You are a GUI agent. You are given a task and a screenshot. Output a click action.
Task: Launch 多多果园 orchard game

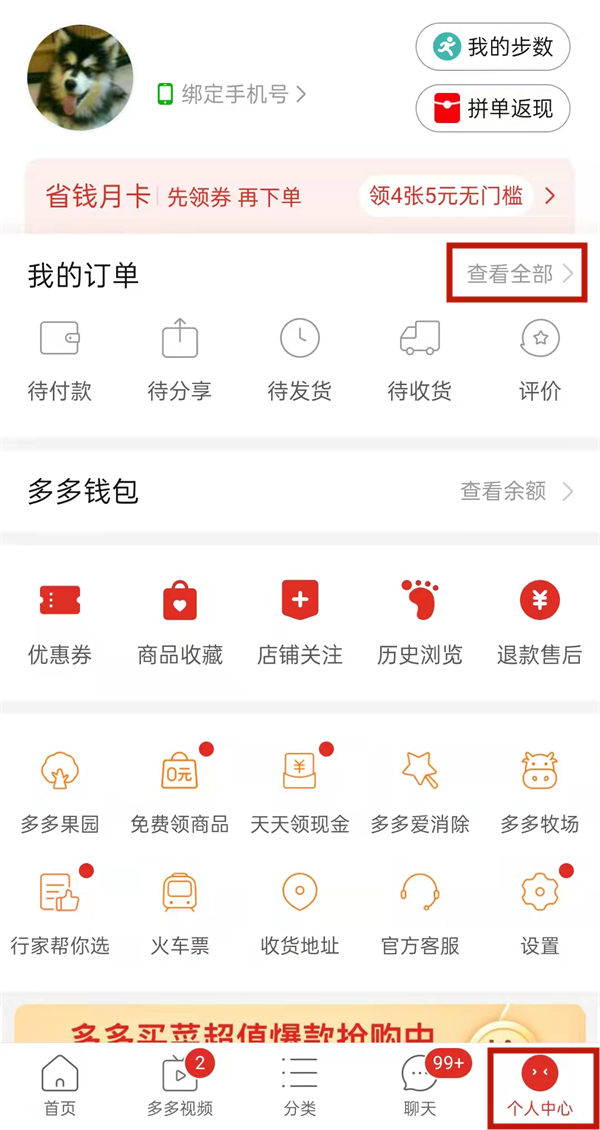pos(60,792)
